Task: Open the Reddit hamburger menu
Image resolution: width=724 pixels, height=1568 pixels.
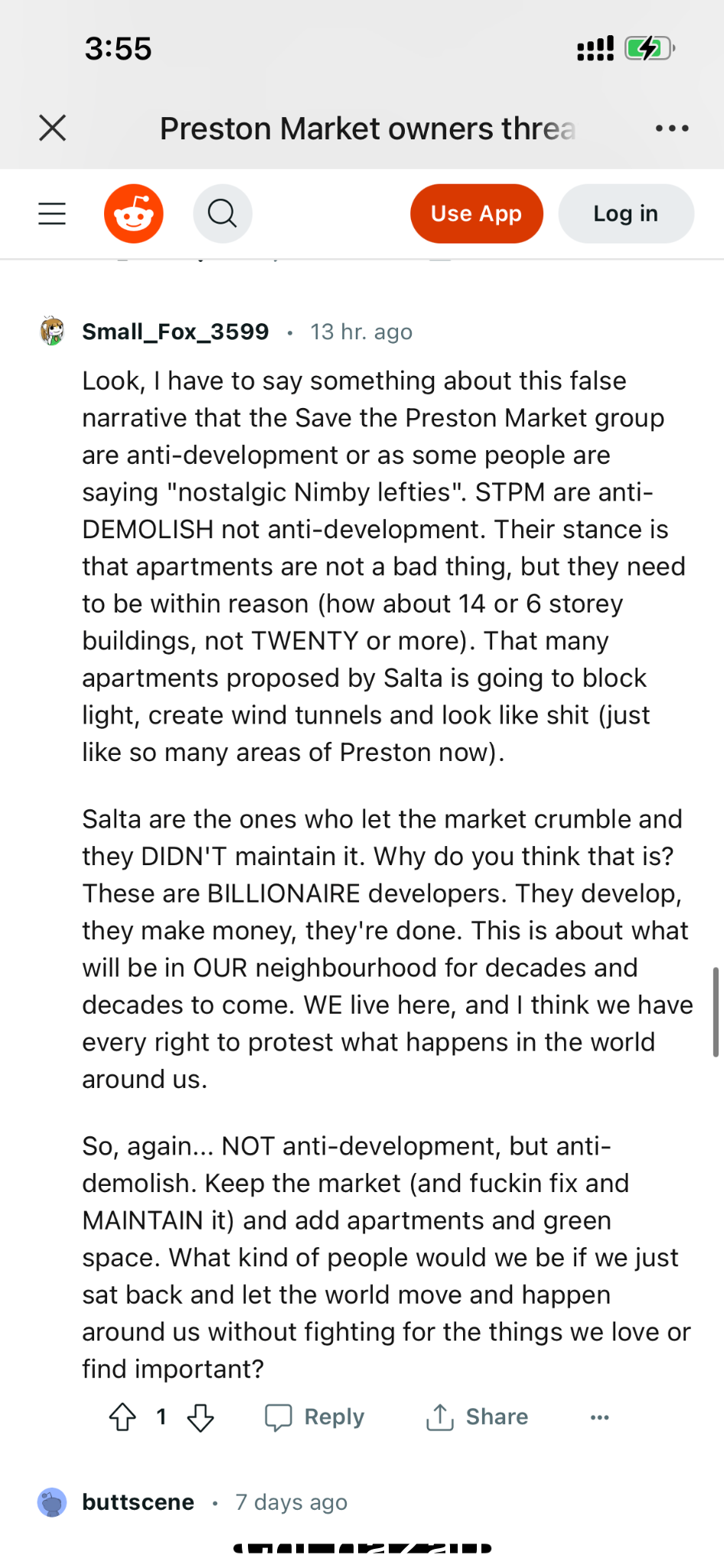Action: pyautogui.click(x=52, y=214)
